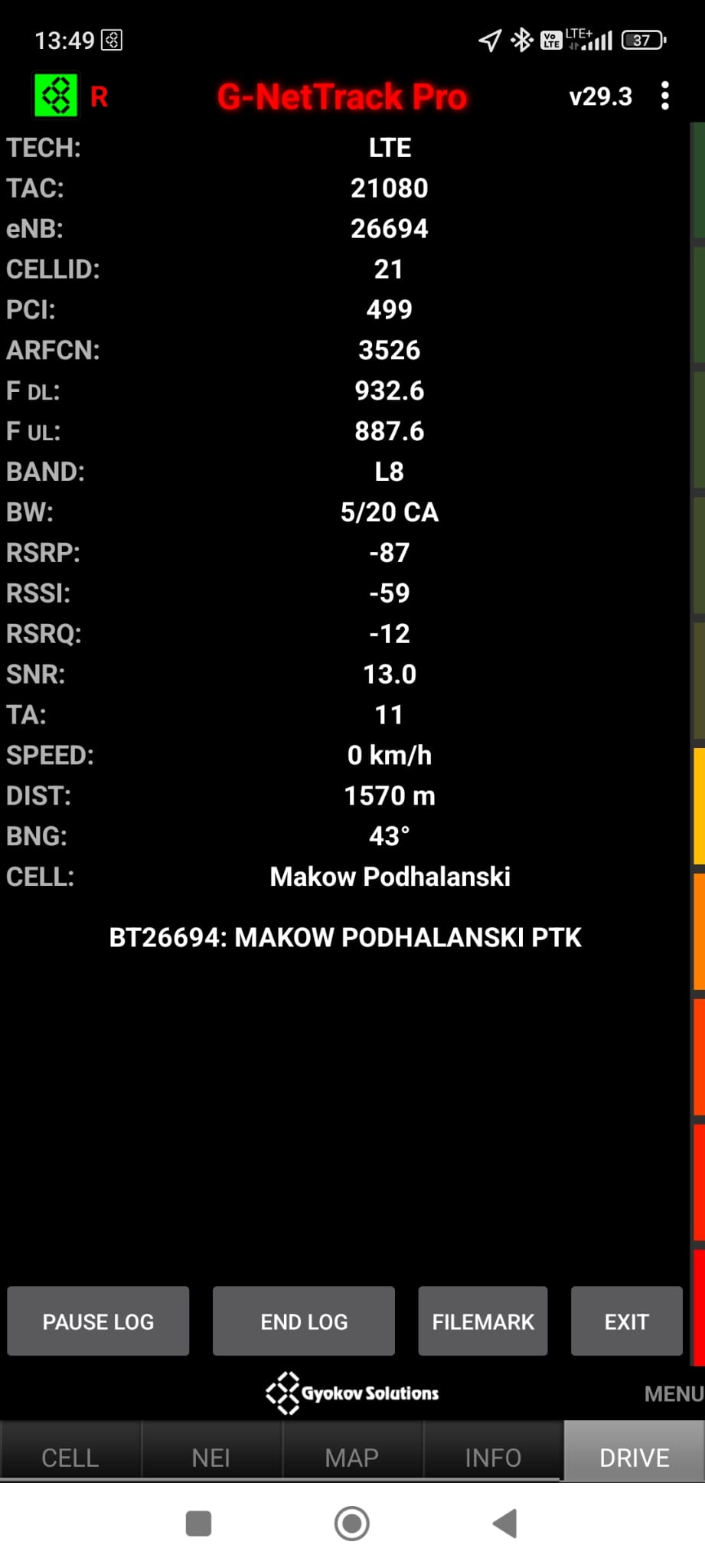This screenshot has width=705, height=1568.
Task: Add a FILEMARK to the log
Action: tap(483, 1321)
